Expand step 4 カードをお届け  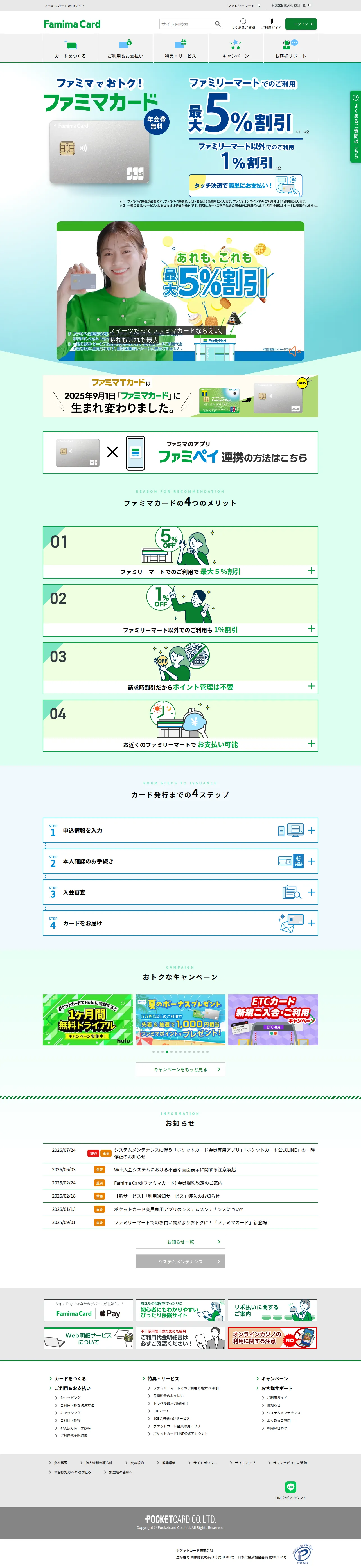point(180,923)
